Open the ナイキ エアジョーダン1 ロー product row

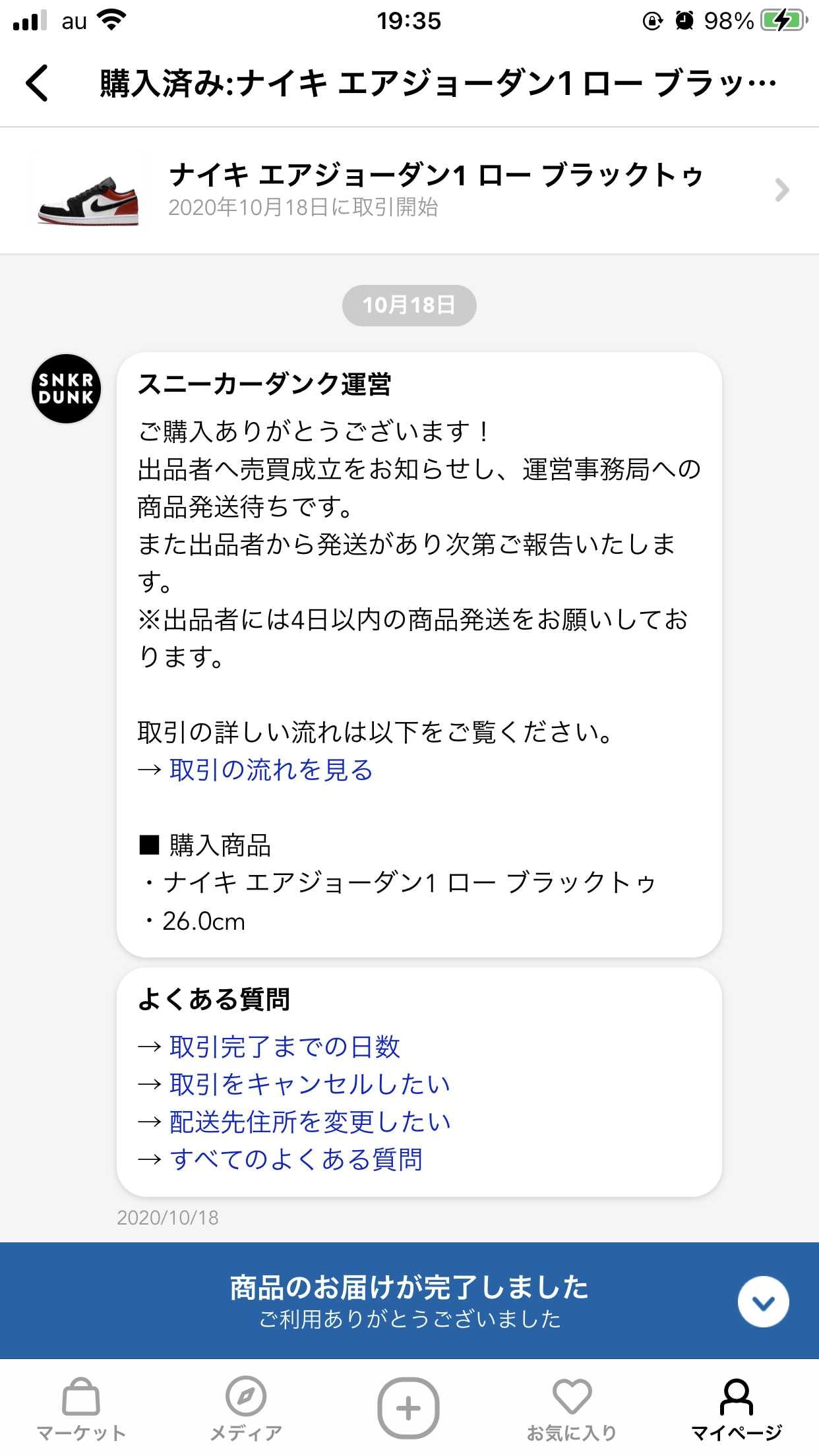409,191
